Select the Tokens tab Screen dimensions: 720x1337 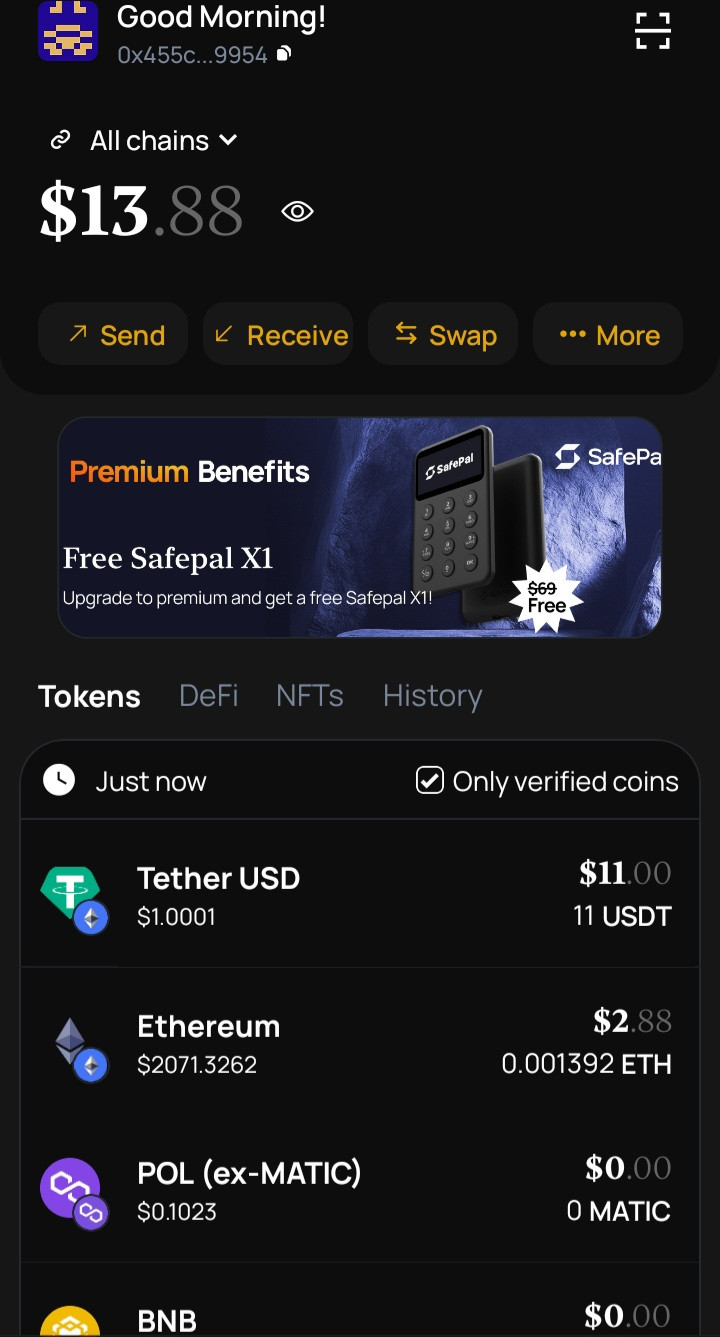pyautogui.click(x=89, y=696)
